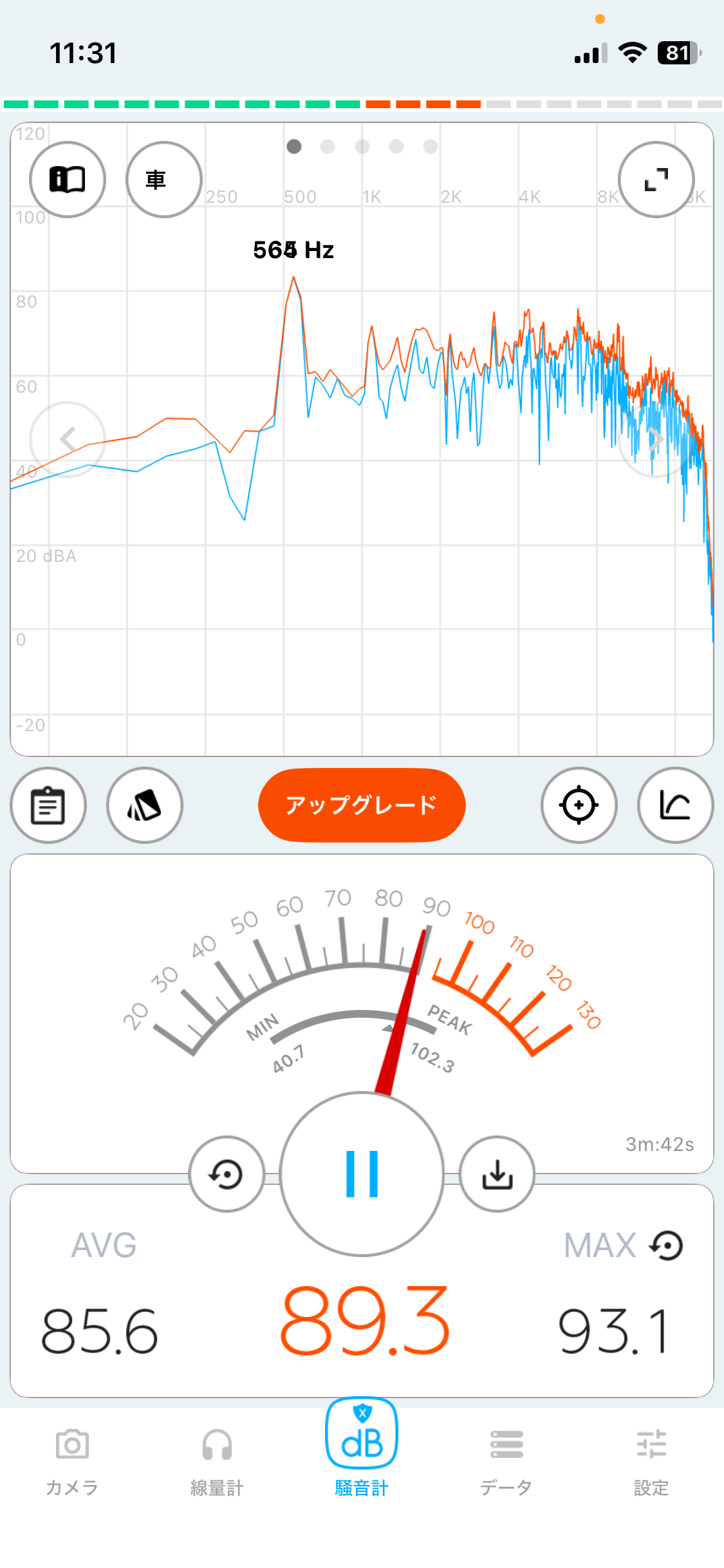Tap the 車 preset button

tap(164, 180)
